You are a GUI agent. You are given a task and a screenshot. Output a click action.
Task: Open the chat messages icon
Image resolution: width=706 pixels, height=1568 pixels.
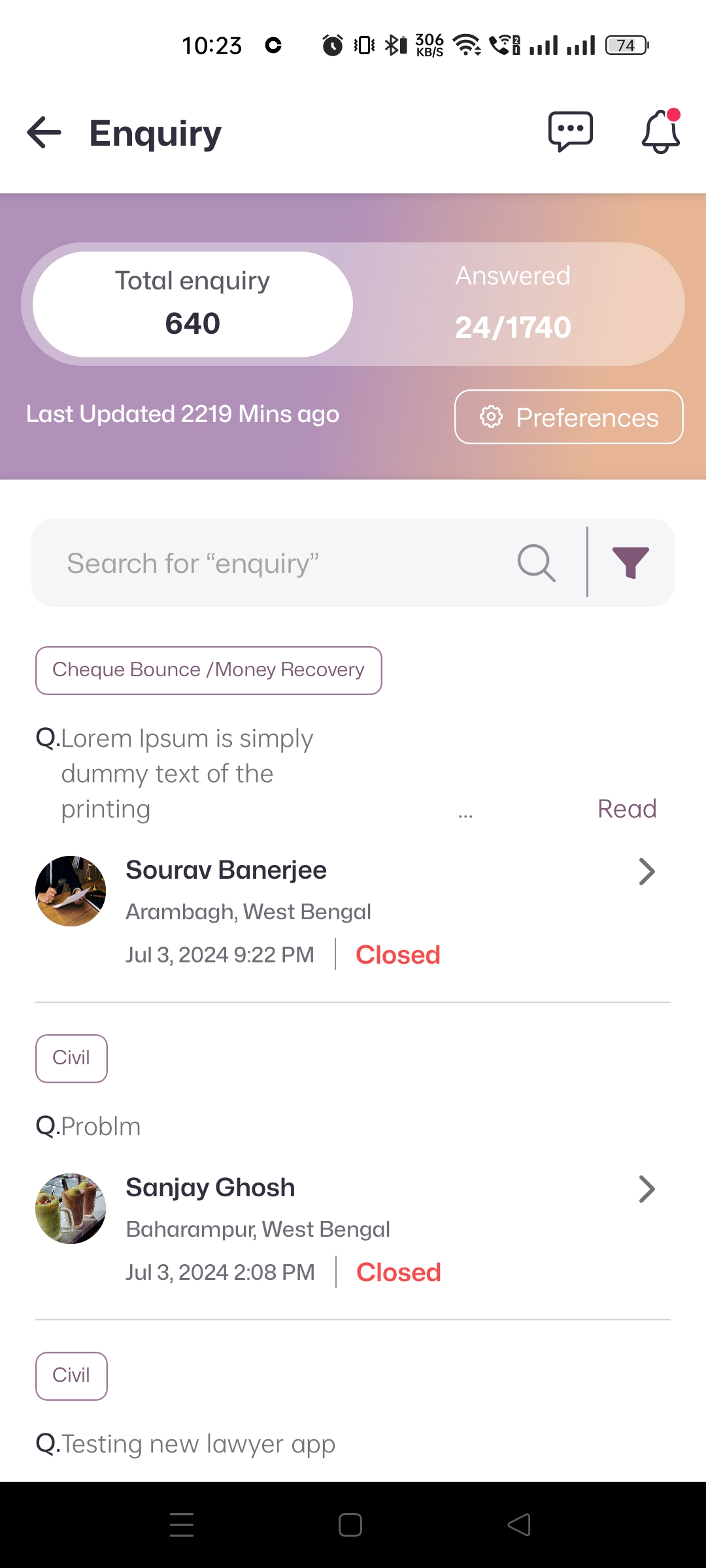coord(570,132)
